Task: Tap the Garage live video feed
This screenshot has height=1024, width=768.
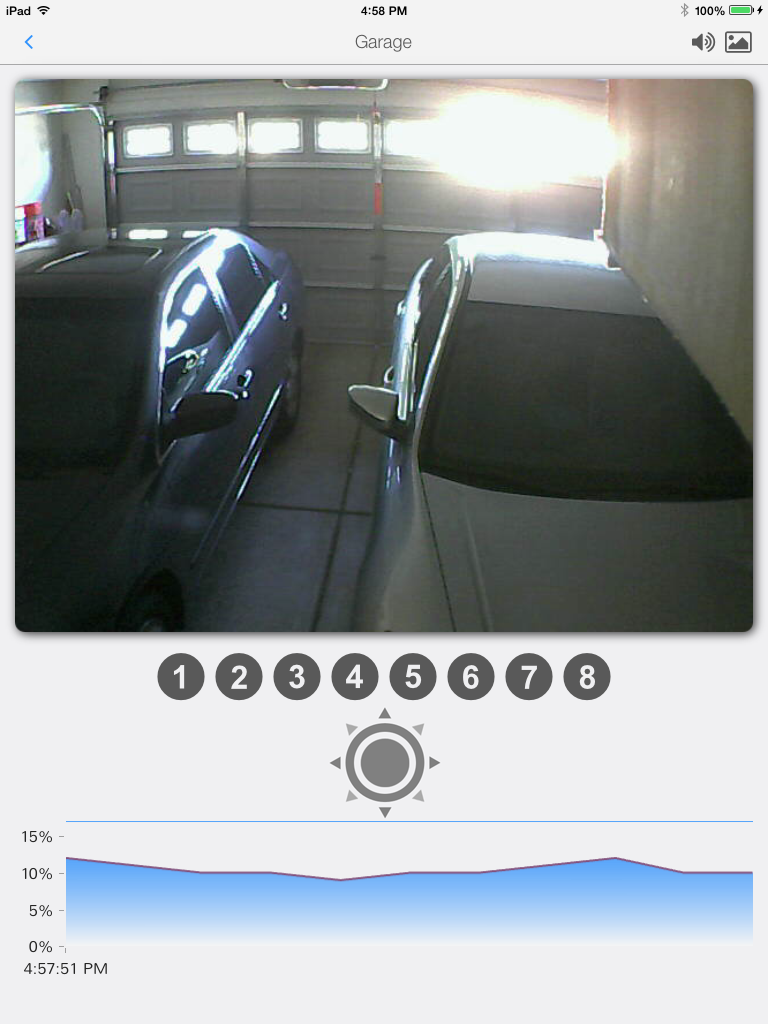Action: click(x=384, y=355)
